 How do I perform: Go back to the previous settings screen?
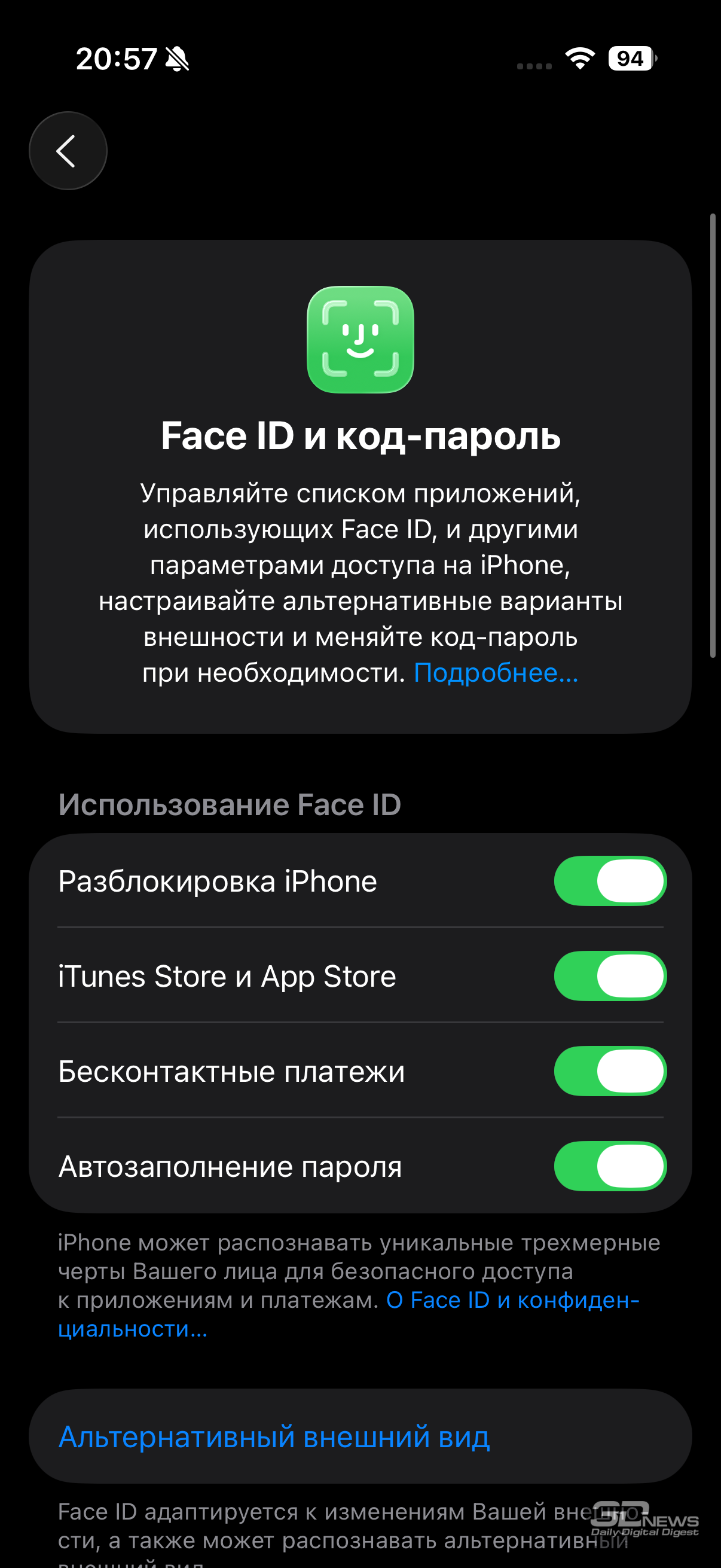tap(68, 151)
